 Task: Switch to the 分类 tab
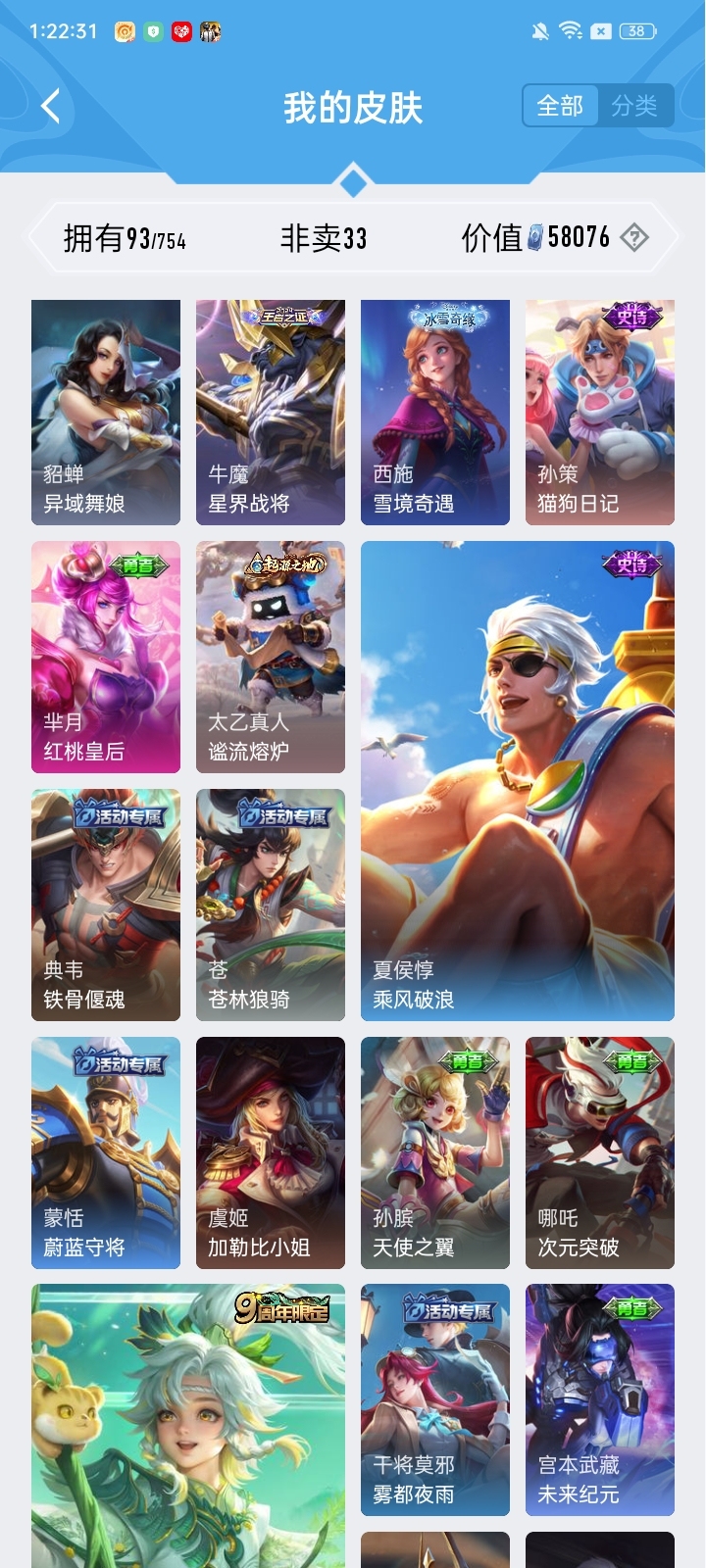click(x=634, y=106)
